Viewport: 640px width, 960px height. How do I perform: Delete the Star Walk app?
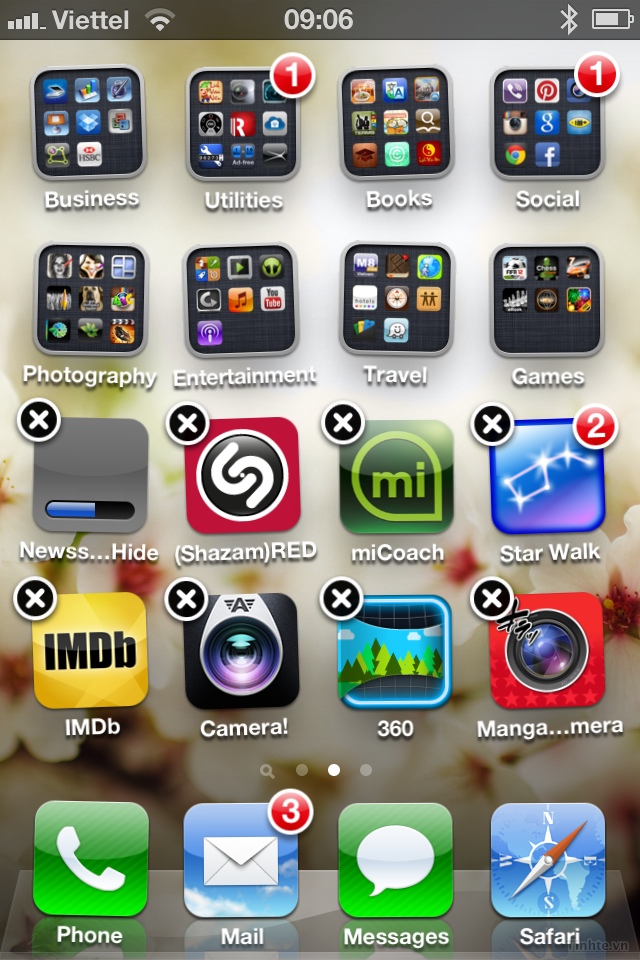click(x=493, y=425)
